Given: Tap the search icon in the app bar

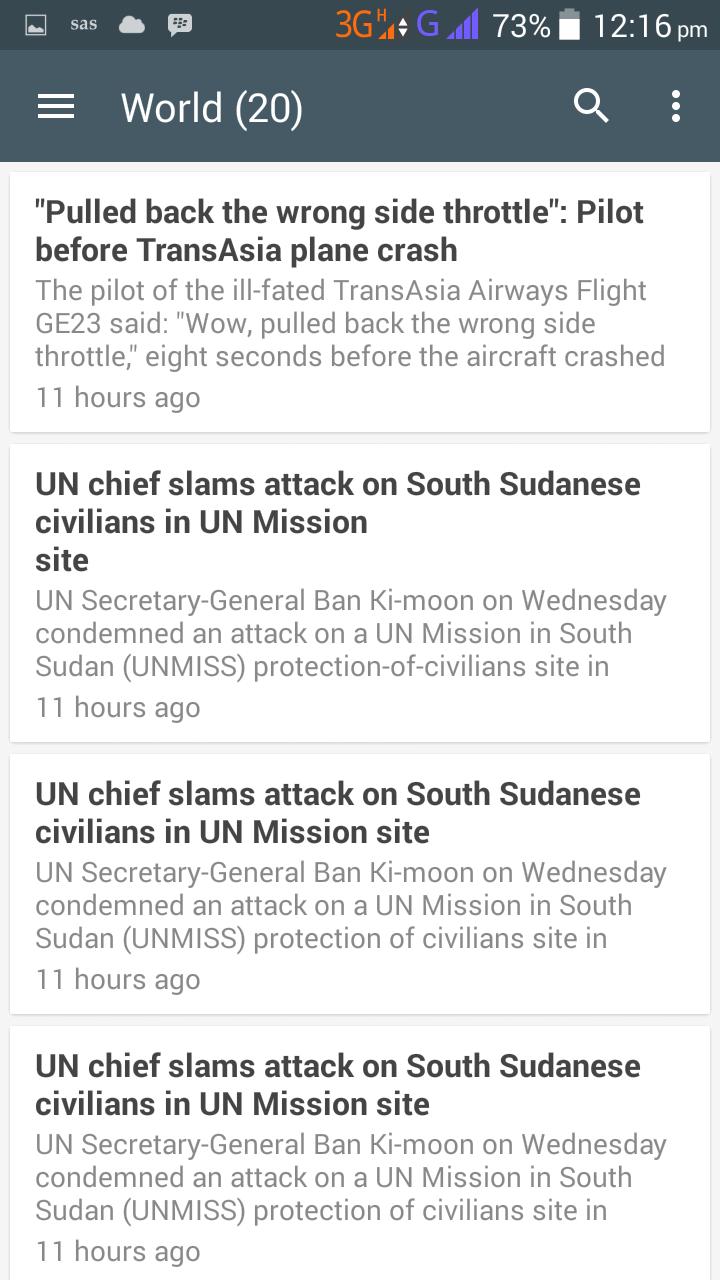Looking at the screenshot, I should pyautogui.click(x=591, y=106).
